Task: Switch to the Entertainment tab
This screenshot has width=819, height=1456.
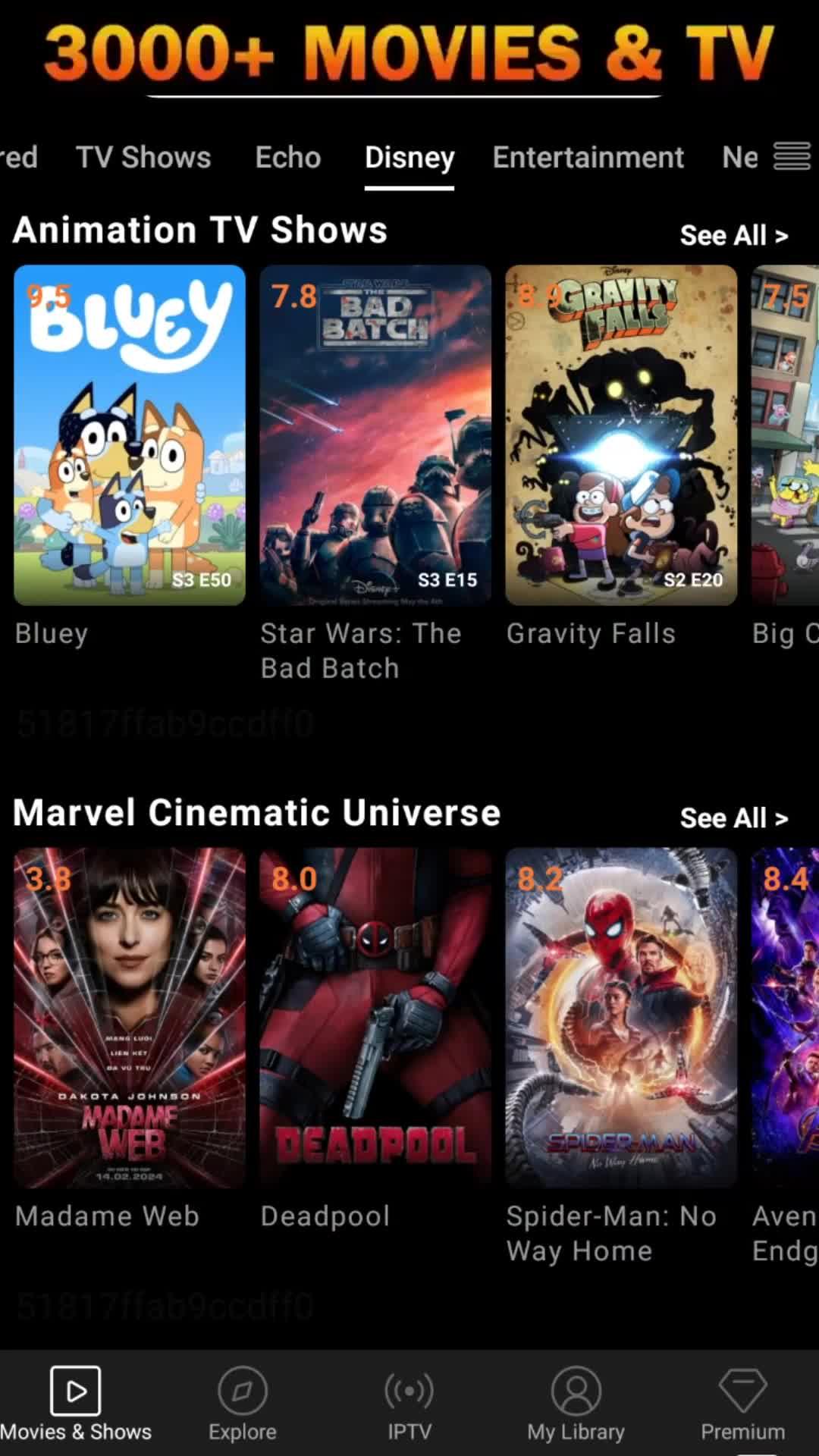Action: (588, 158)
